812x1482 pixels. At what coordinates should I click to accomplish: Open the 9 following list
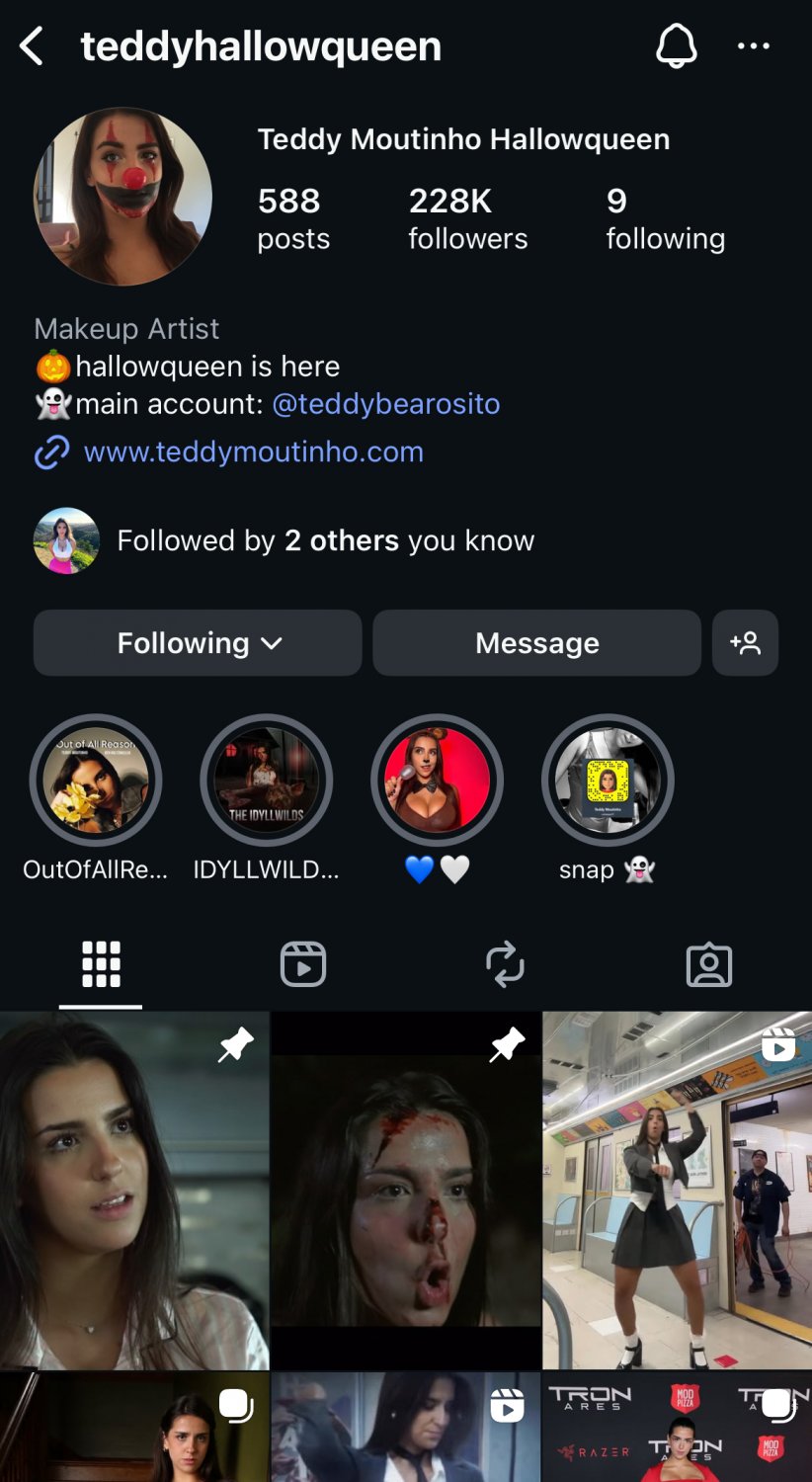(665, 218)
